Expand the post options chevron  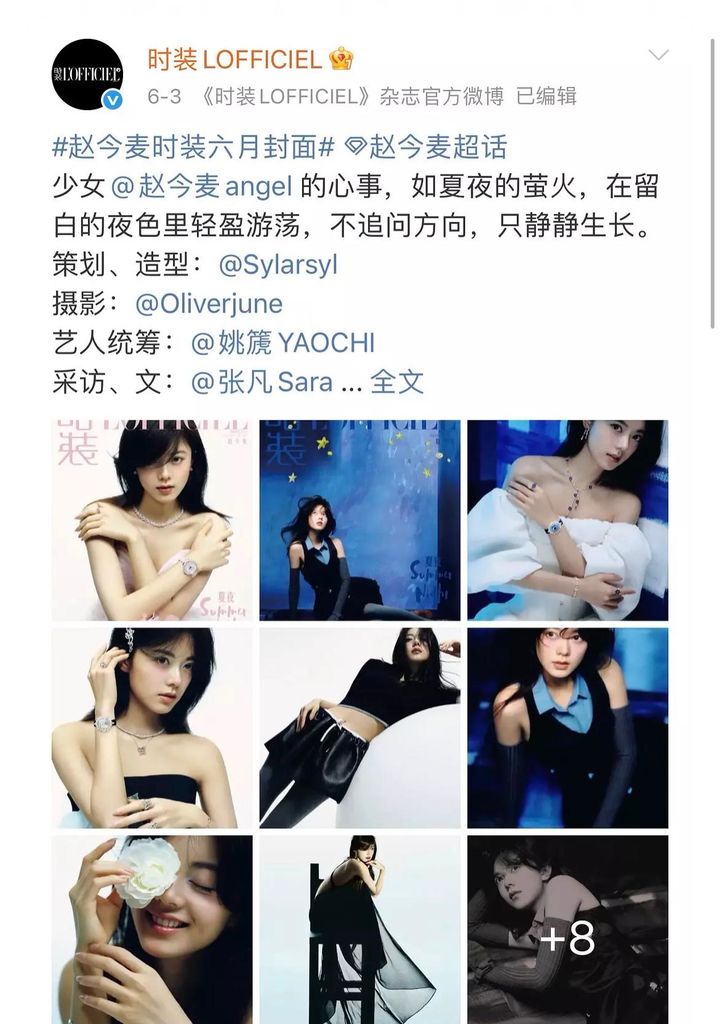[x=657, y=55]
